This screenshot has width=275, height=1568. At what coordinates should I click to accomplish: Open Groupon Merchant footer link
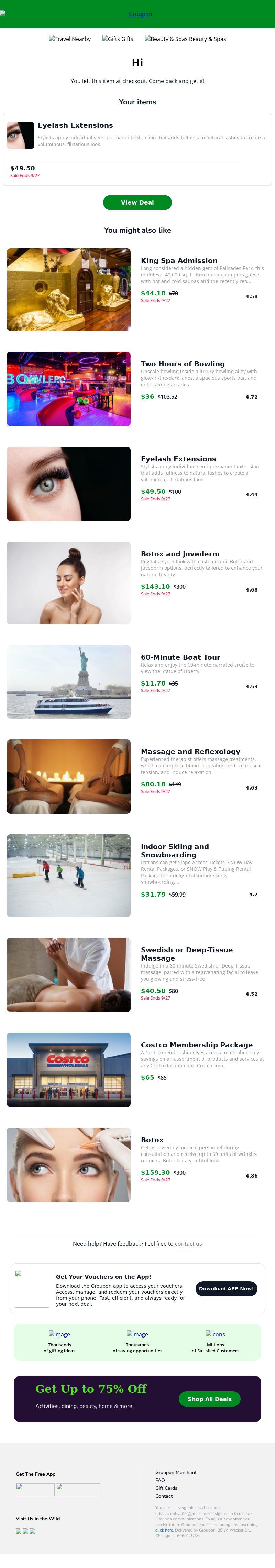[176, 1472]
